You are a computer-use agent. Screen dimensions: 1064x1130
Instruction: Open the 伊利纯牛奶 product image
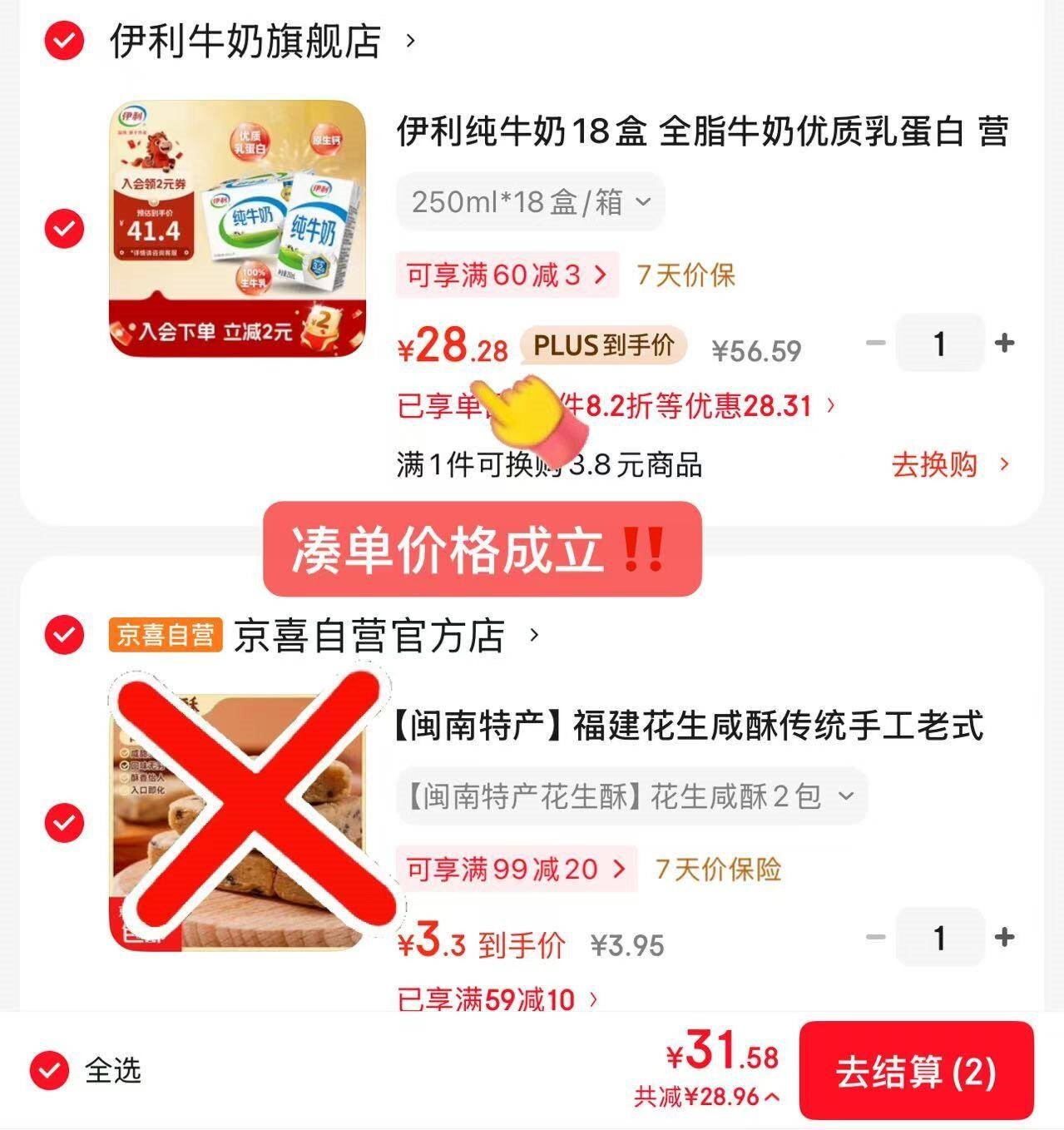pos(238,229)
